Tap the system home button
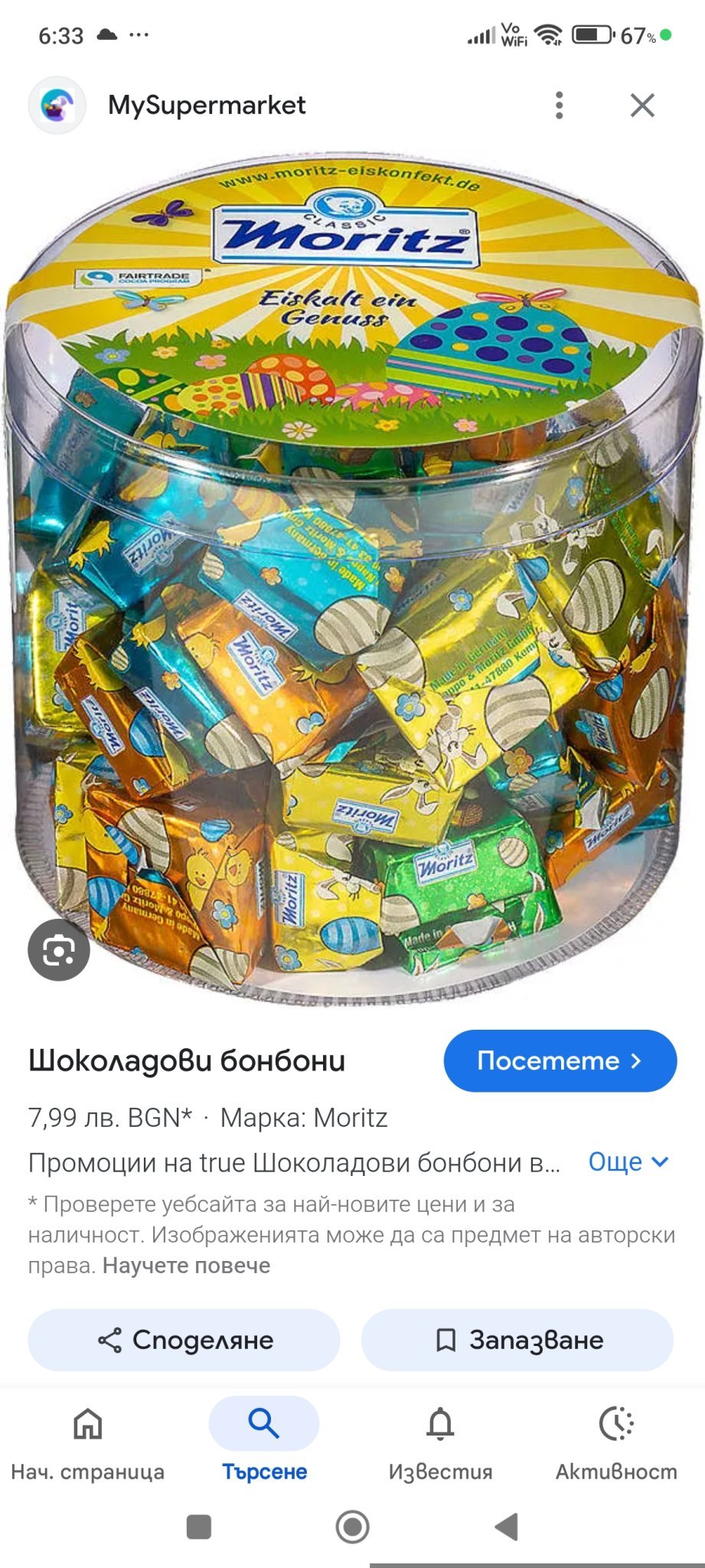Viewport: 705px width, 1568px height. [352, 1527]
